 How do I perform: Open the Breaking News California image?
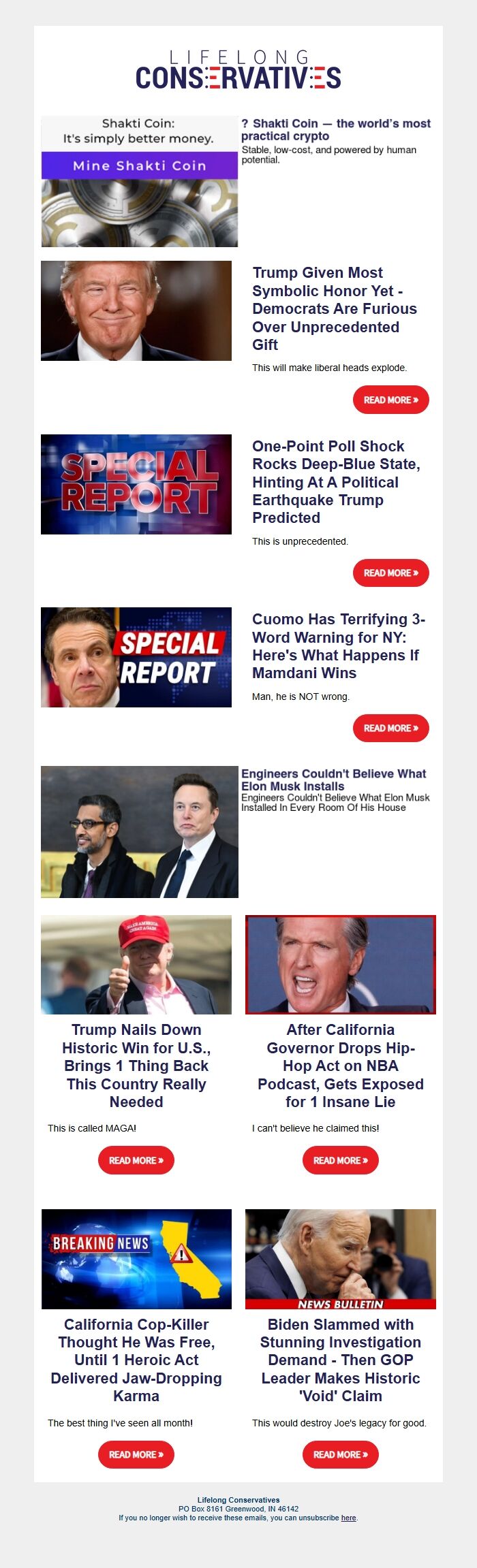click(x=136, y=1259)
